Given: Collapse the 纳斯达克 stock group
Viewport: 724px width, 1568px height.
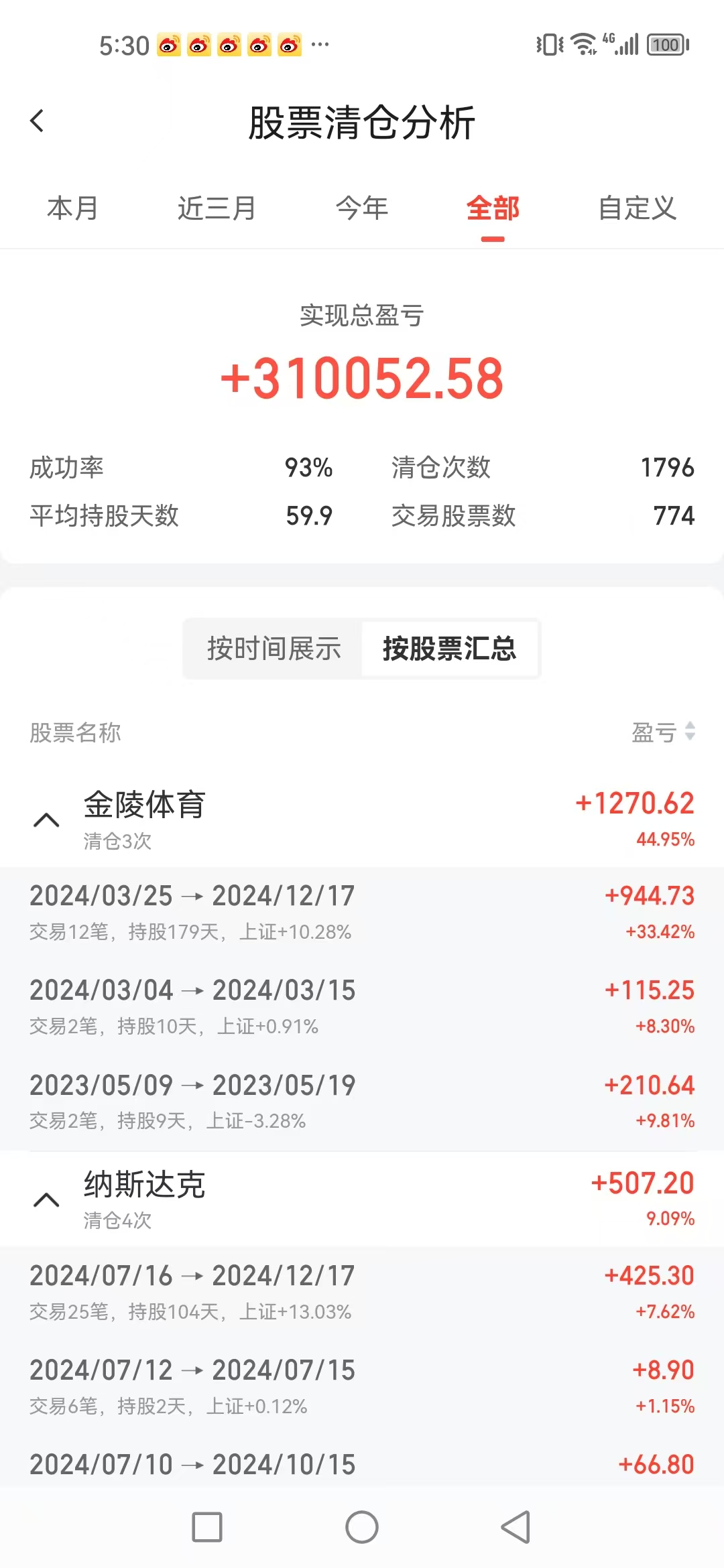Looking at the screenshot, I should tap(46, 1199).
